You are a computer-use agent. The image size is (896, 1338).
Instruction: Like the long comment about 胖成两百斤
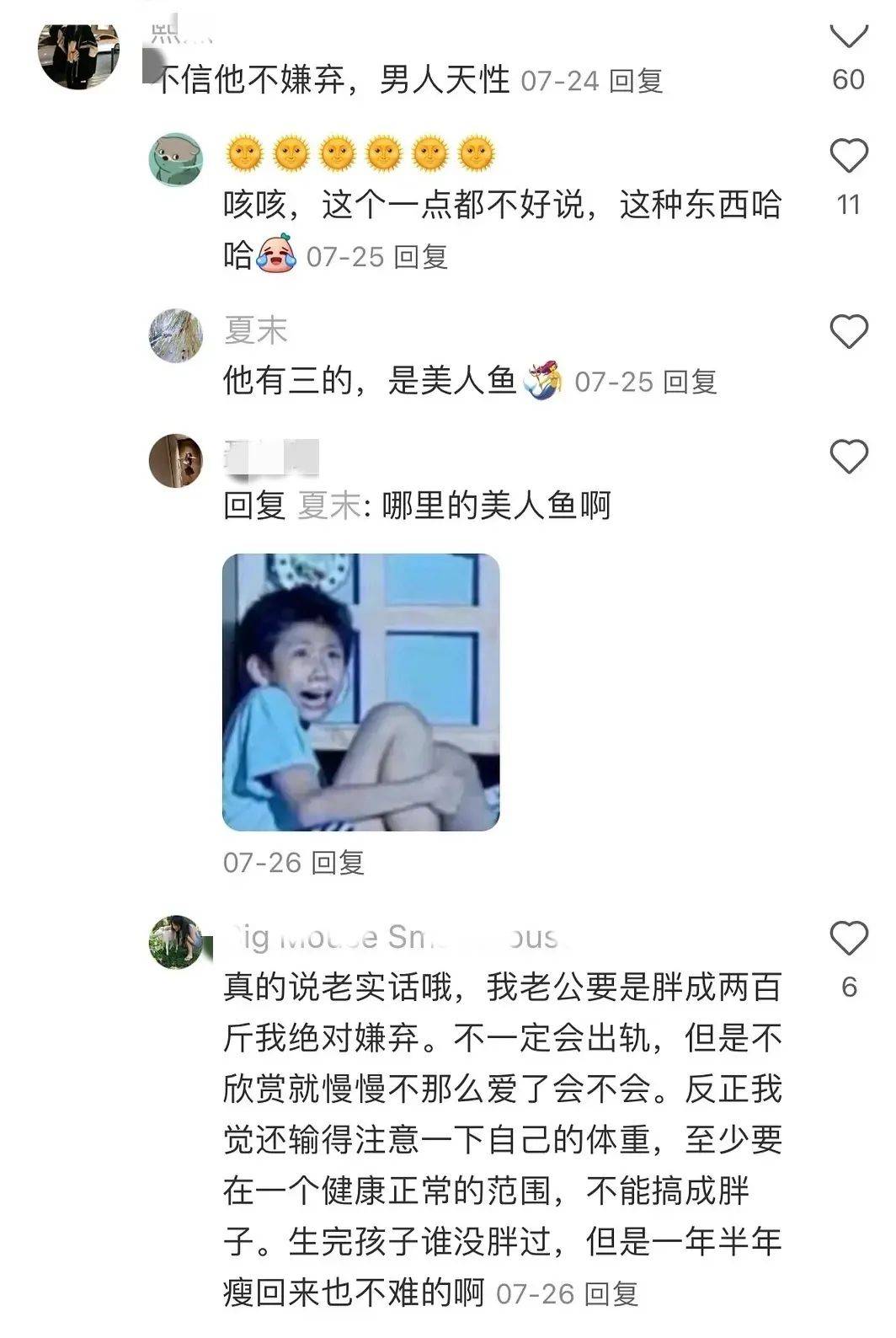click(x=848, y=939)
